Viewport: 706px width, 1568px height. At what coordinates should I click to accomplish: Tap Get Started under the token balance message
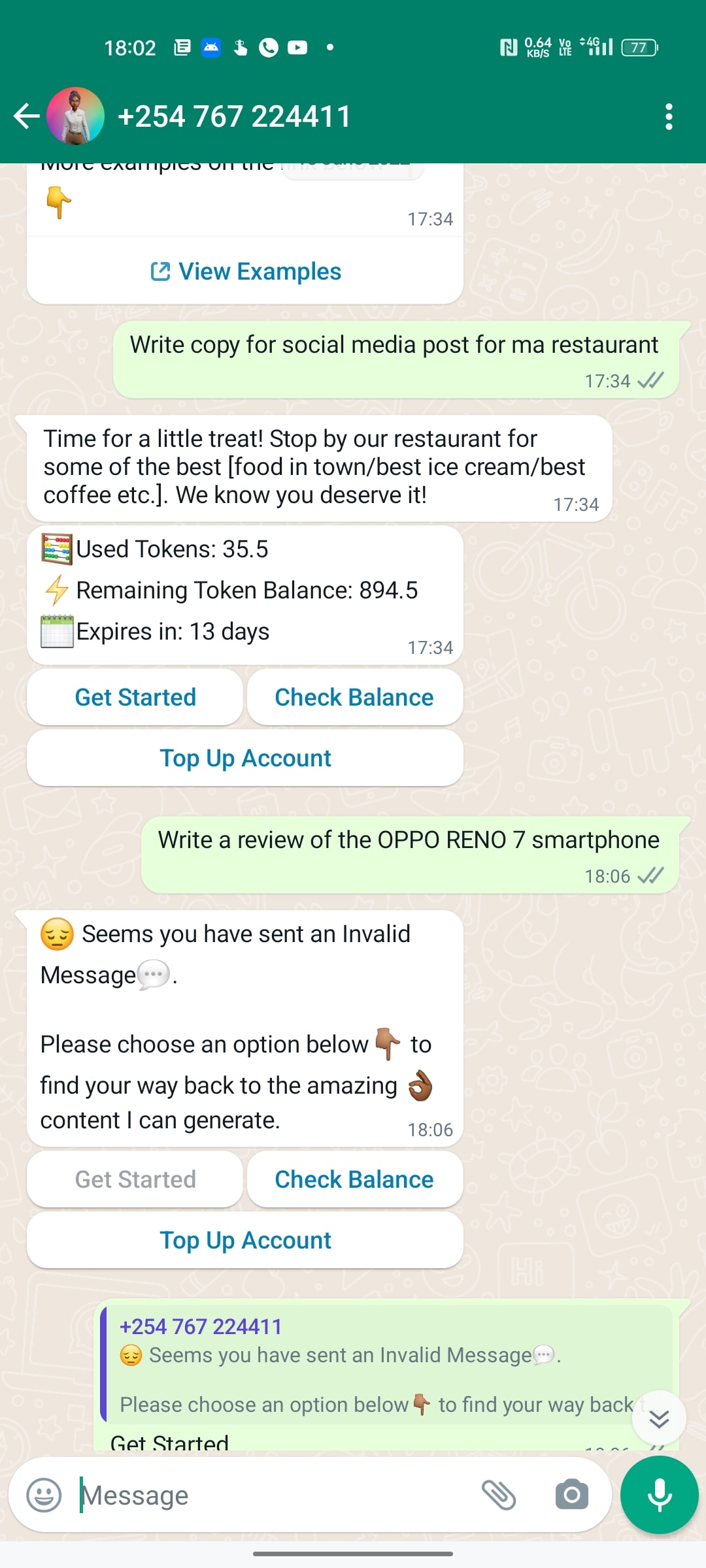(135, 697)
